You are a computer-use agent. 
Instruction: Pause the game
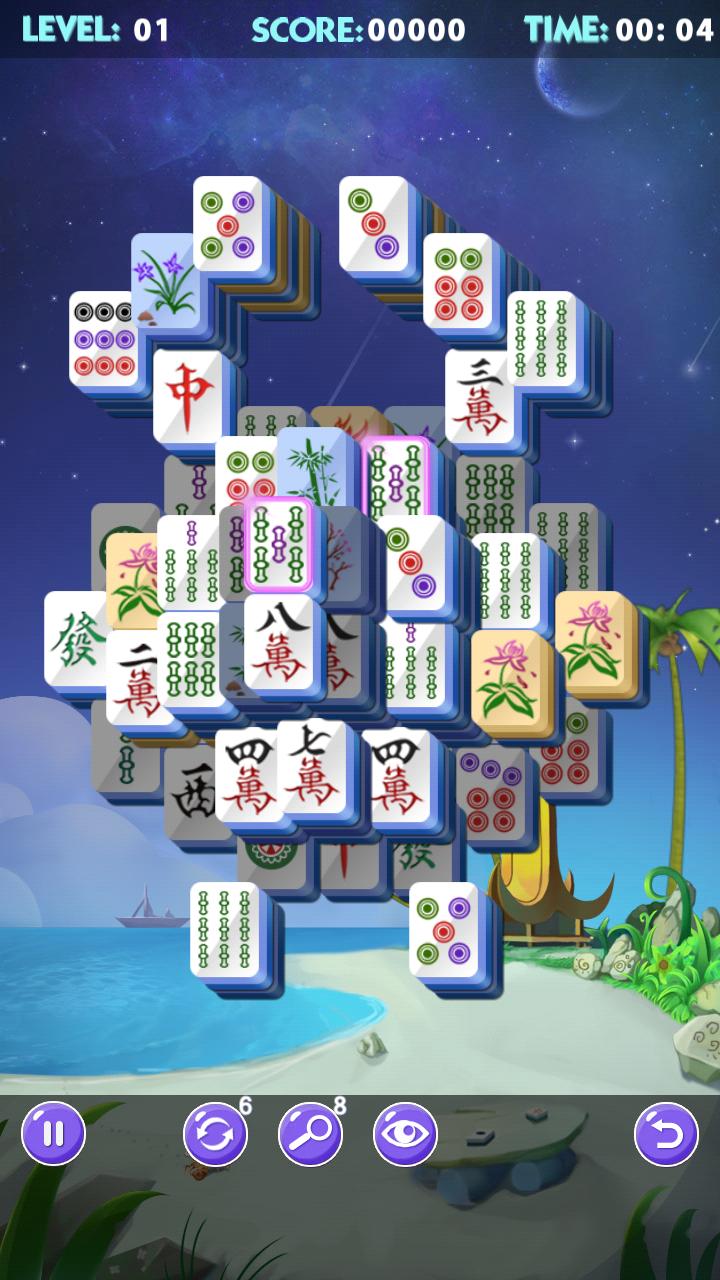pos(54,1134)
